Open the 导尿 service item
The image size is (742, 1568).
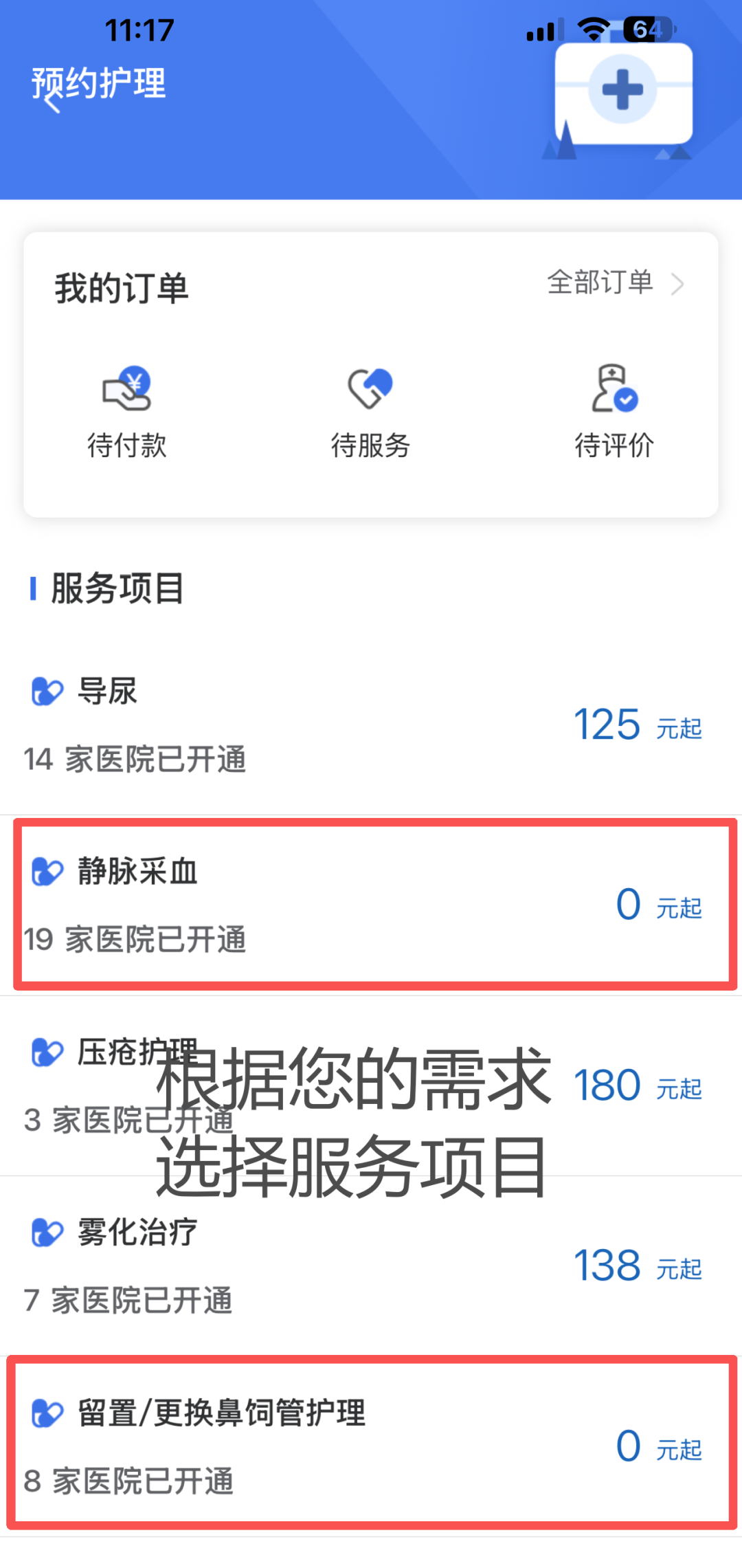371,725
